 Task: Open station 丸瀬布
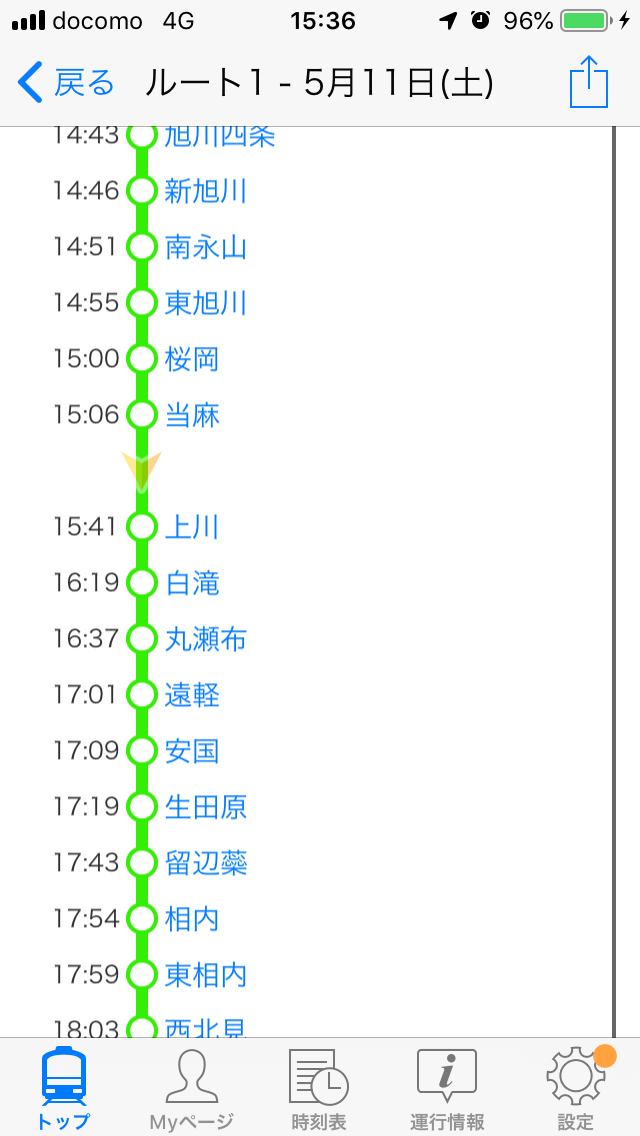tap(206, 639)
